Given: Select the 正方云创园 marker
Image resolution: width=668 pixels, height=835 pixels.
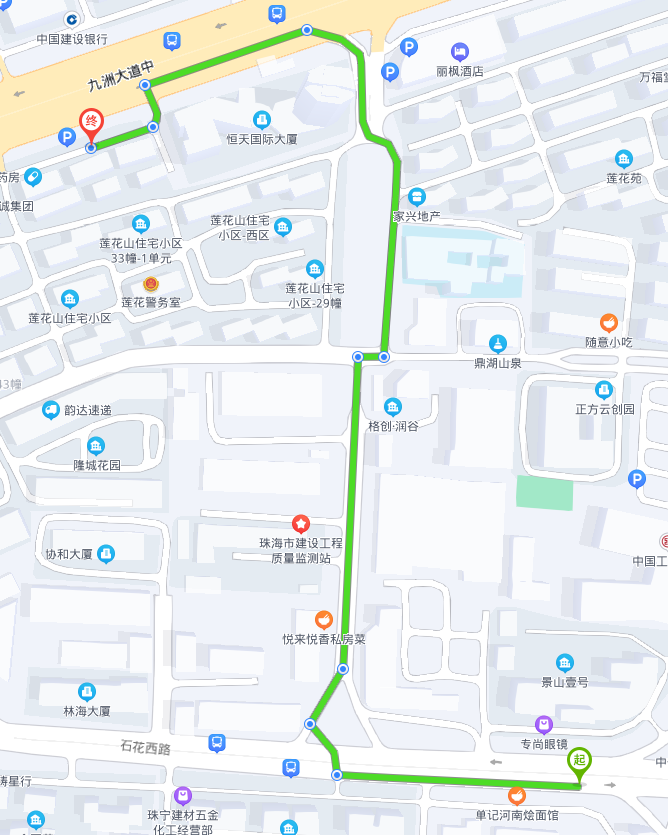Looking at the screenshot, I should coord(604,389).
